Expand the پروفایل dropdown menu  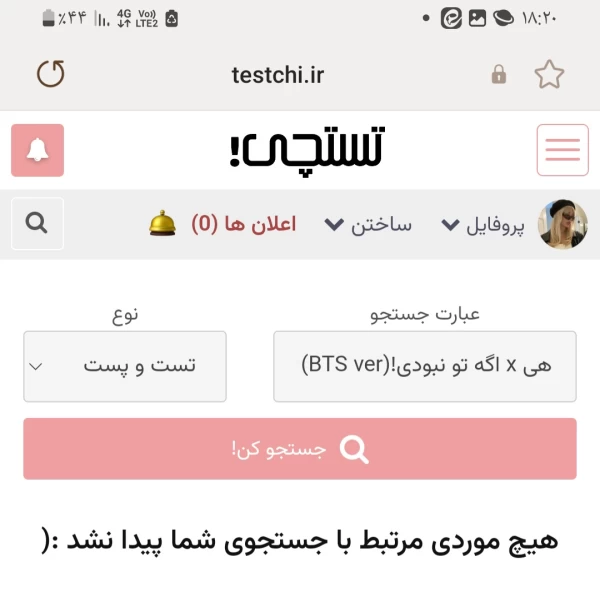pos(484,224)
